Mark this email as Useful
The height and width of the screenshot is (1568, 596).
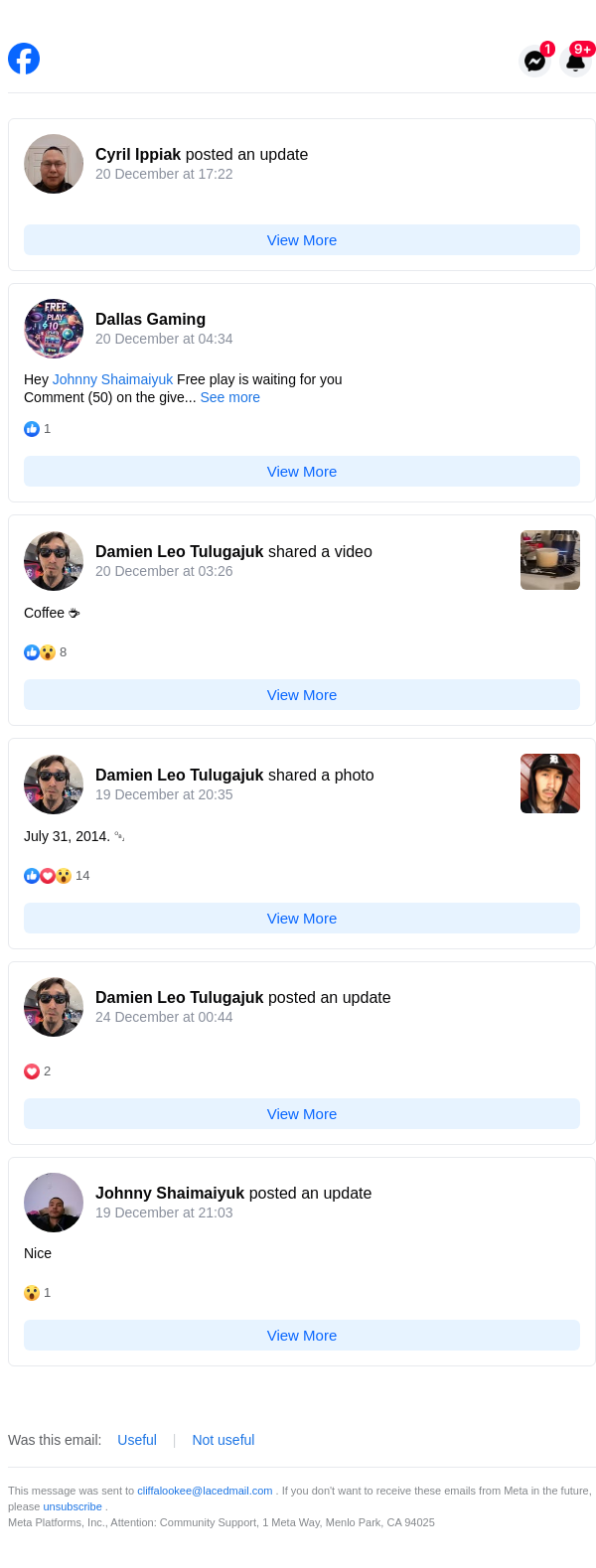[x=137, y=1440]
